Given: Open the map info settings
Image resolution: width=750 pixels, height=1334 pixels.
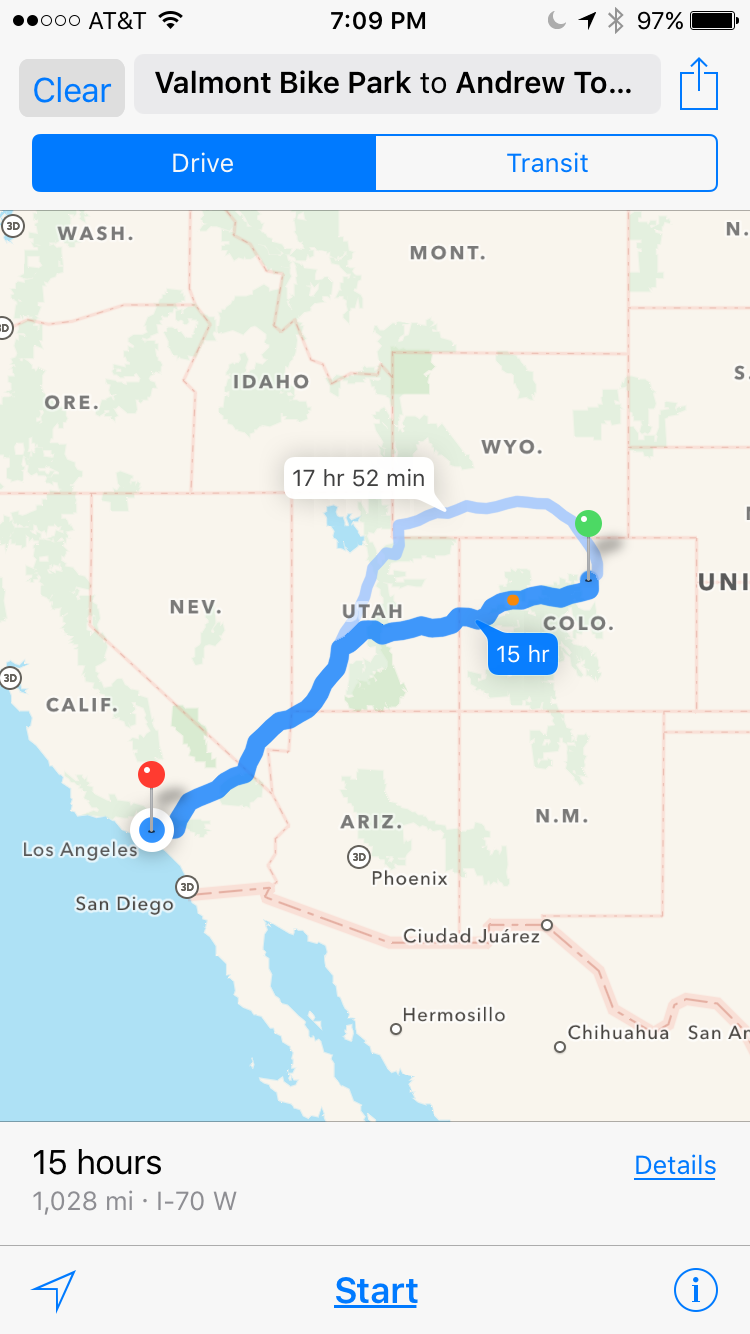Looking at the screenshot, I should [x=695, y=1290].
